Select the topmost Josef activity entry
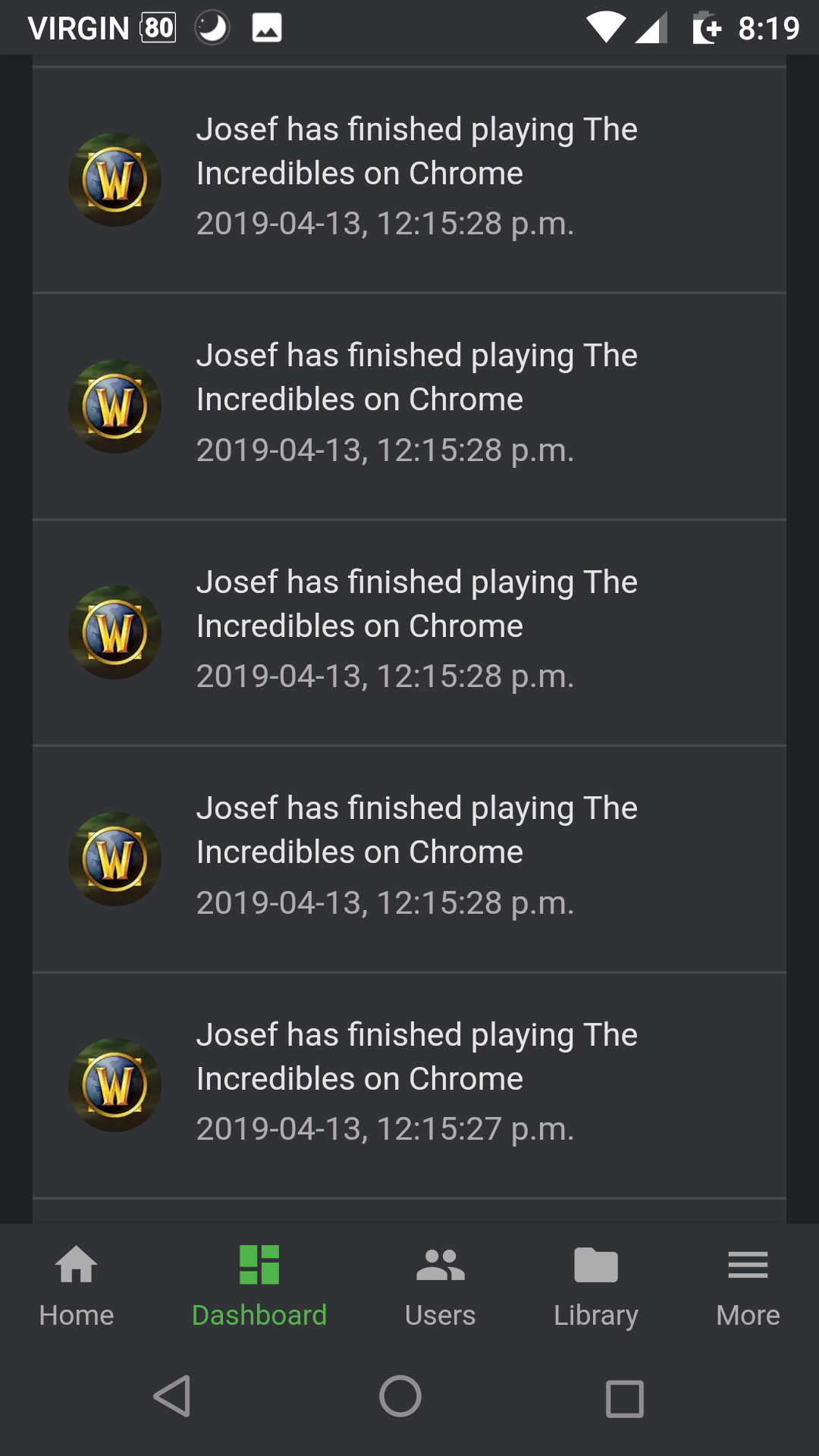 point(409,179)
